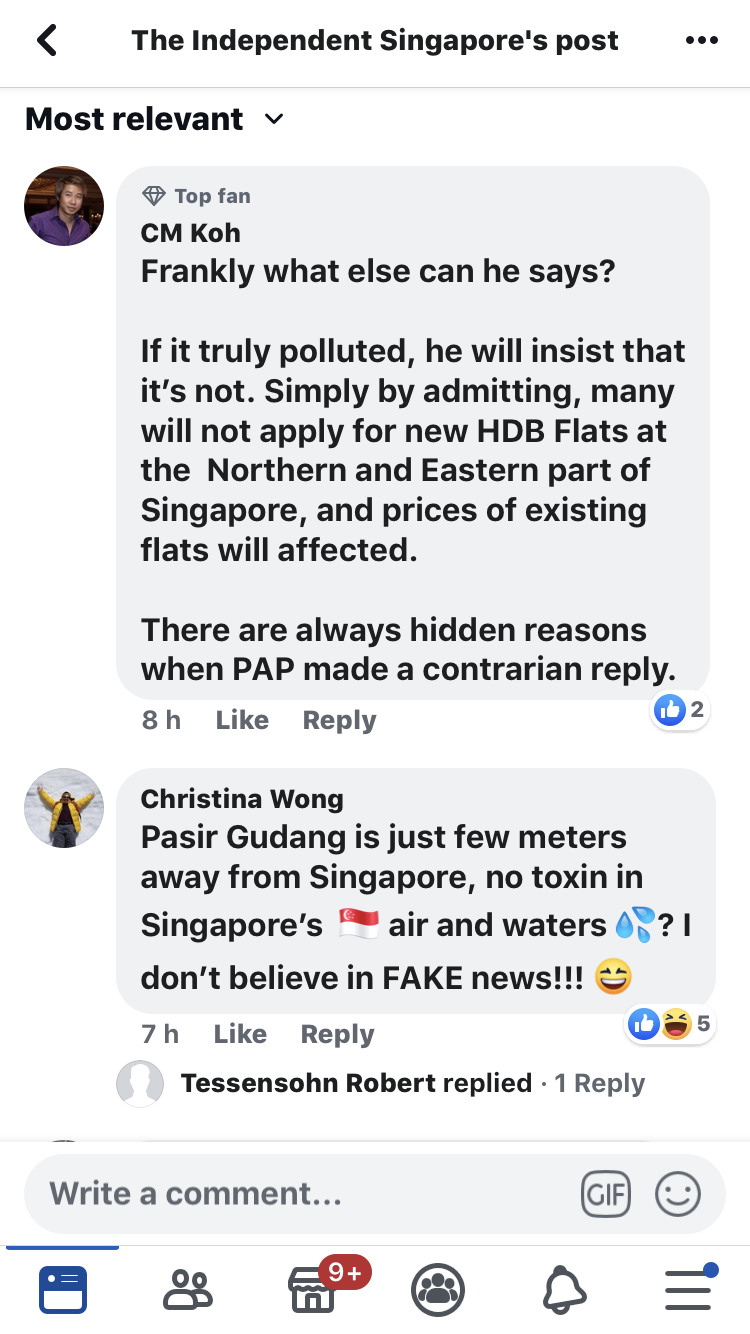The image size is (750, 1334).
Task: Reply to CM Koh's comment
Action: click(339, 720)
